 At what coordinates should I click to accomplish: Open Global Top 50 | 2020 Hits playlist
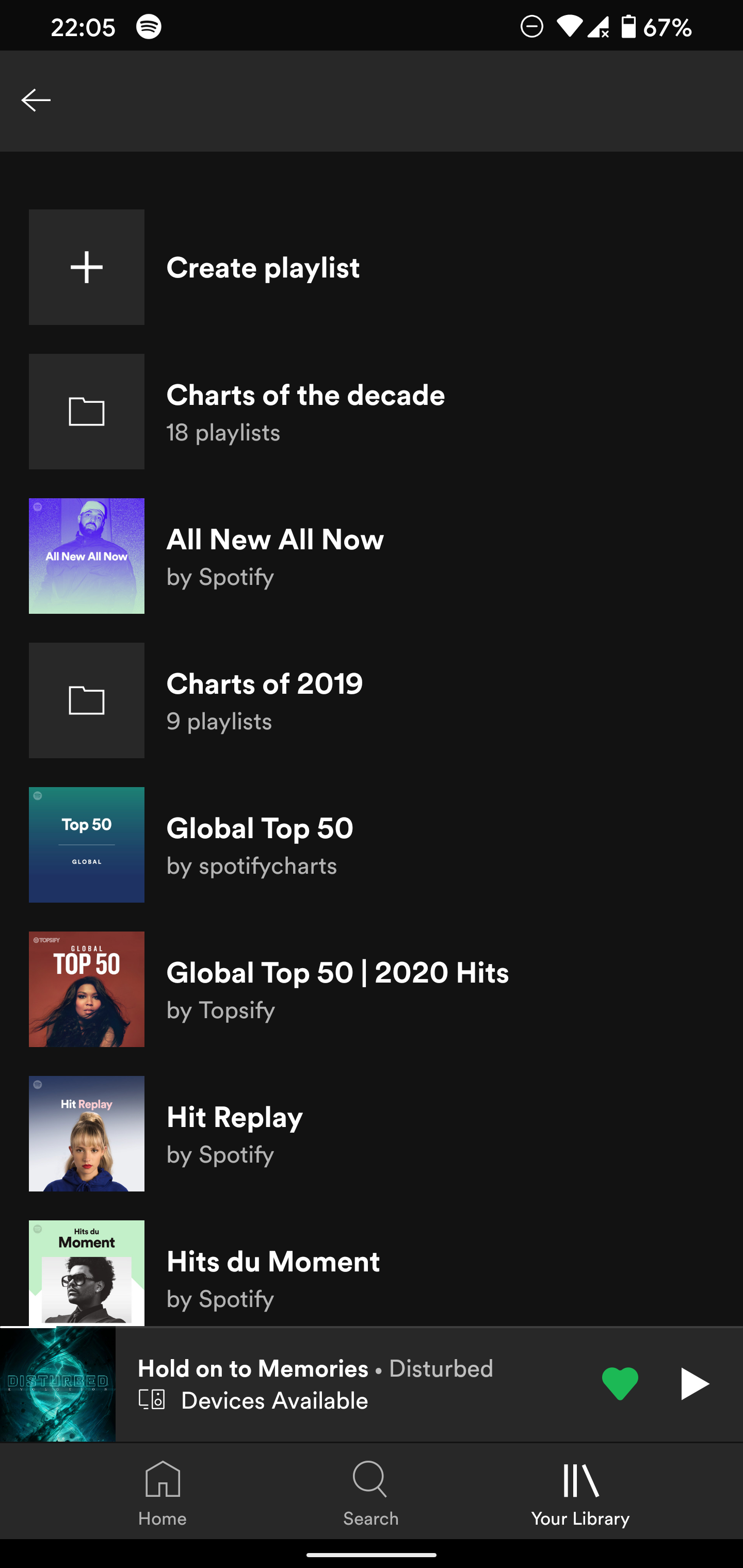(x=337, y=989)
